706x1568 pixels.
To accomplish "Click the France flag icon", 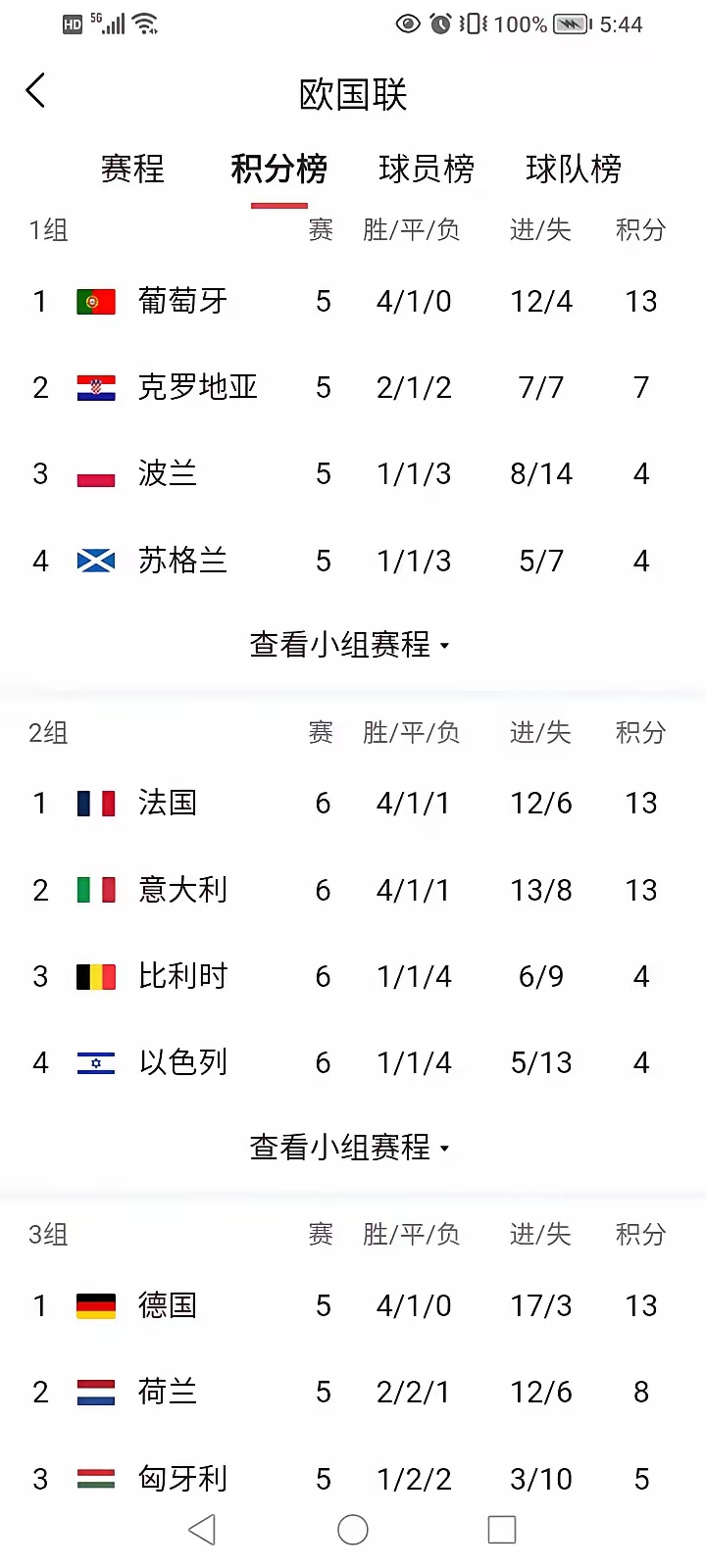I will [x=95, y=803].
